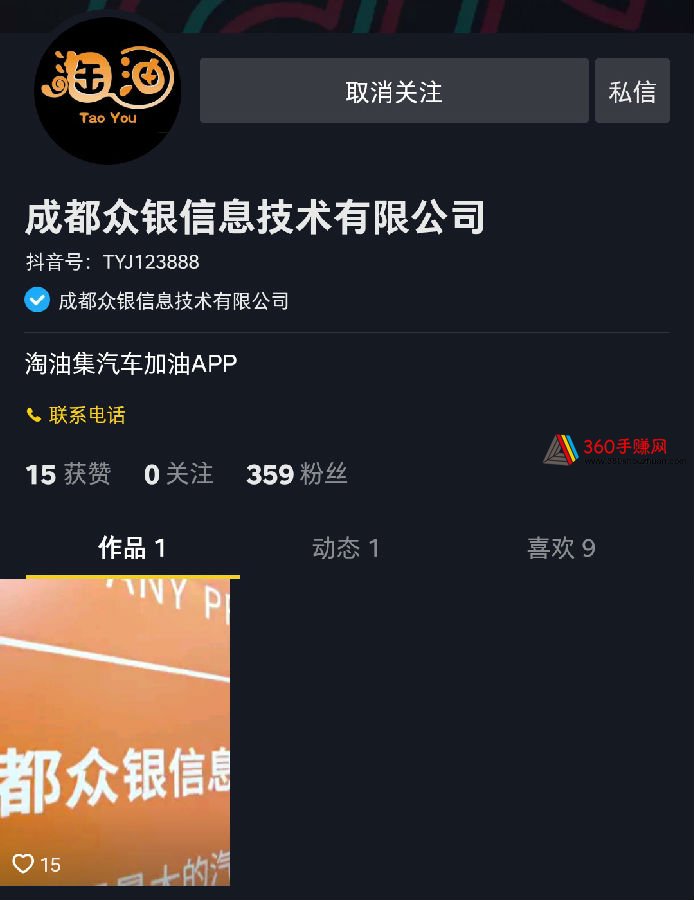Send a private message via 私信
Viewport: 694px width, 900px height.
coord(632,91)
